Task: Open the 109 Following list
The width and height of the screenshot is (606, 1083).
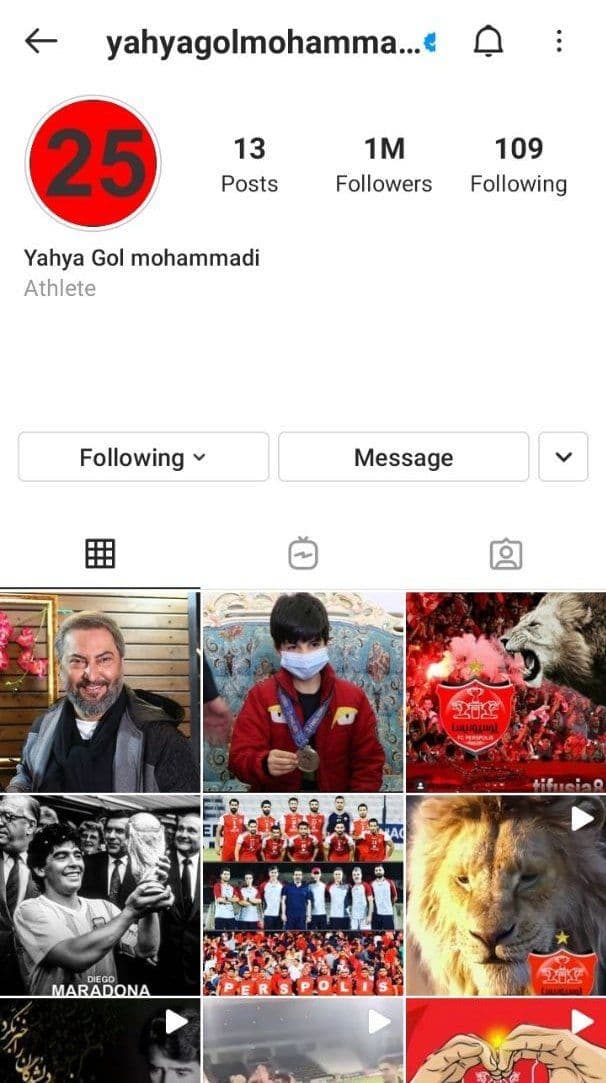Action: point(518,165)
